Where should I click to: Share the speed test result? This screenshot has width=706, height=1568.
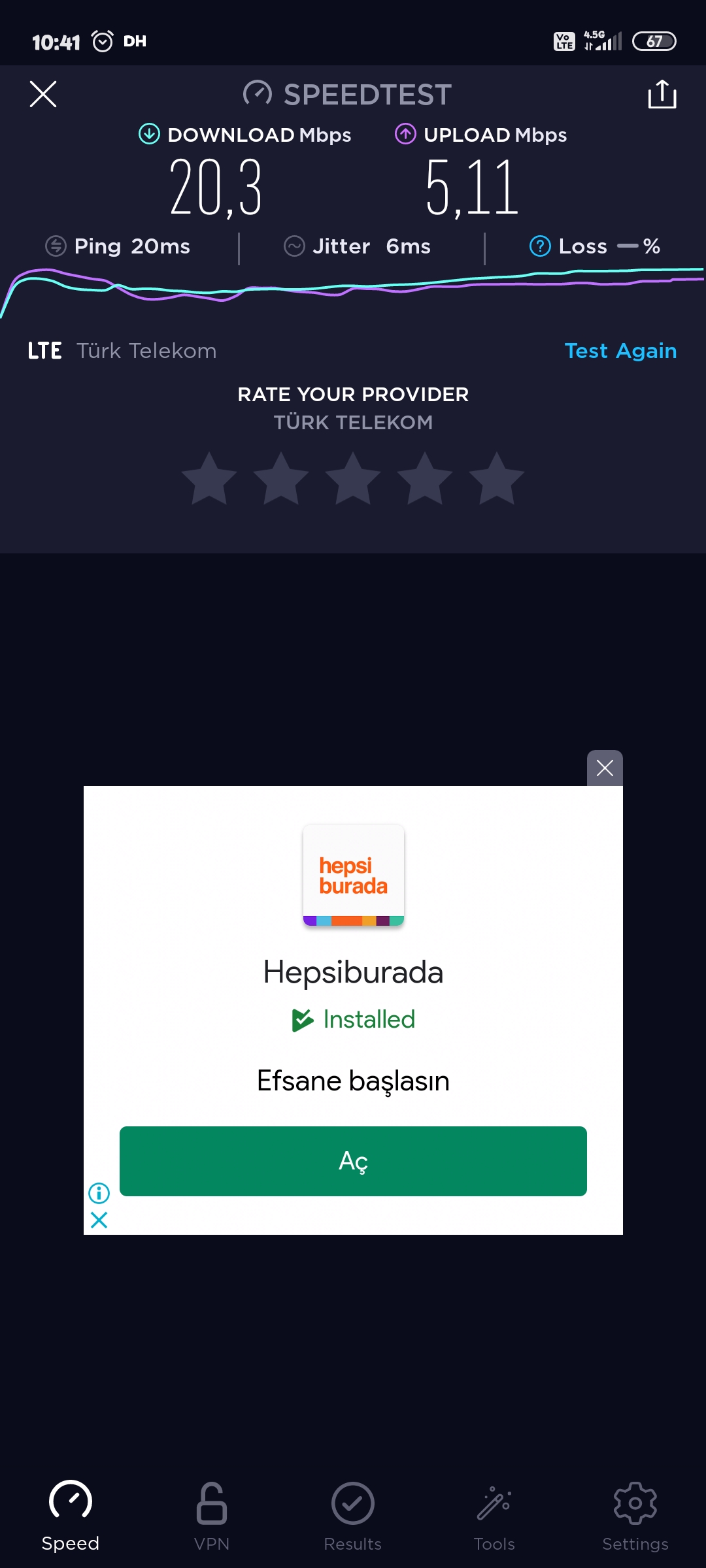click(662, 94)
